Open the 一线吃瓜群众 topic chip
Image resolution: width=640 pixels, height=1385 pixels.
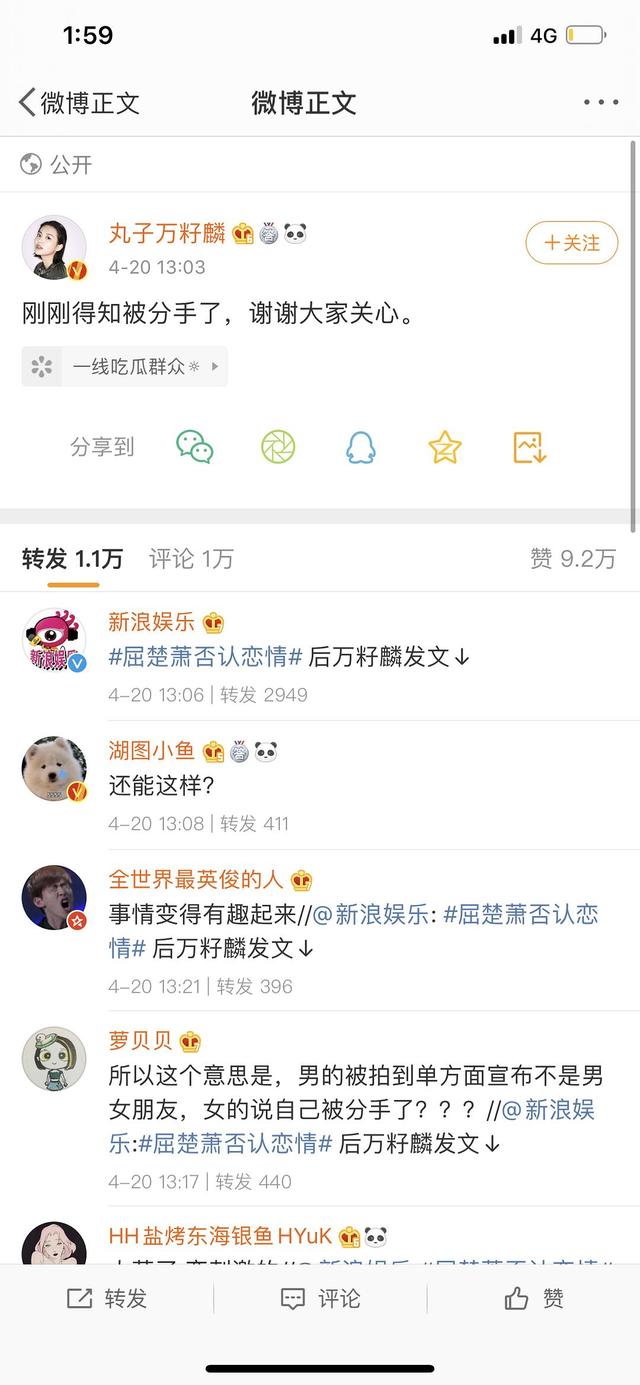click(x=125, y=367)
